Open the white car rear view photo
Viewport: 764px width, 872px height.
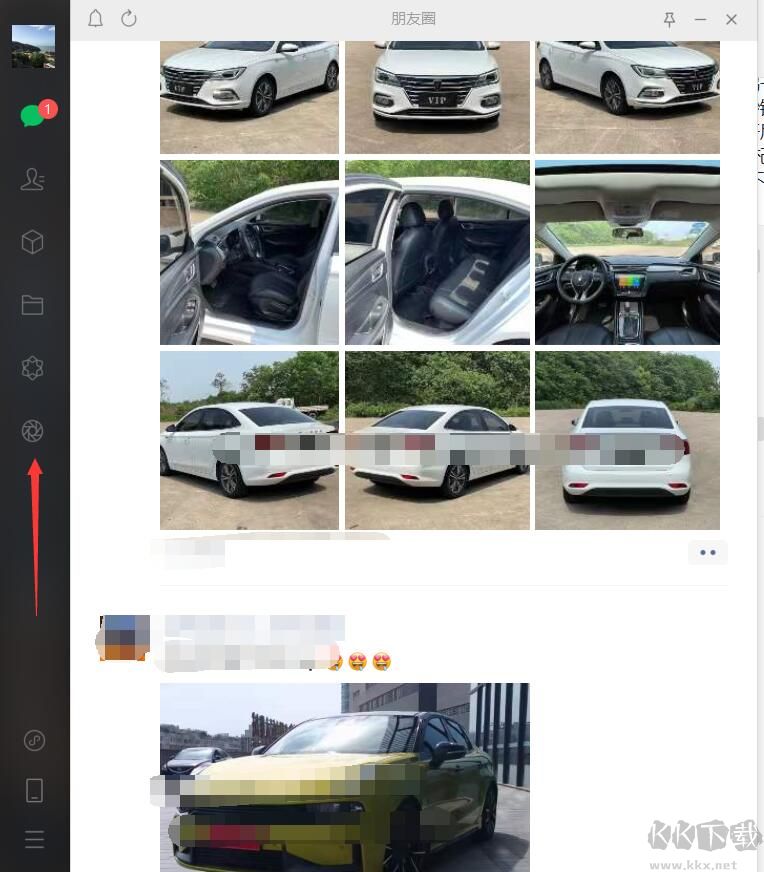[x=627, y=440]
